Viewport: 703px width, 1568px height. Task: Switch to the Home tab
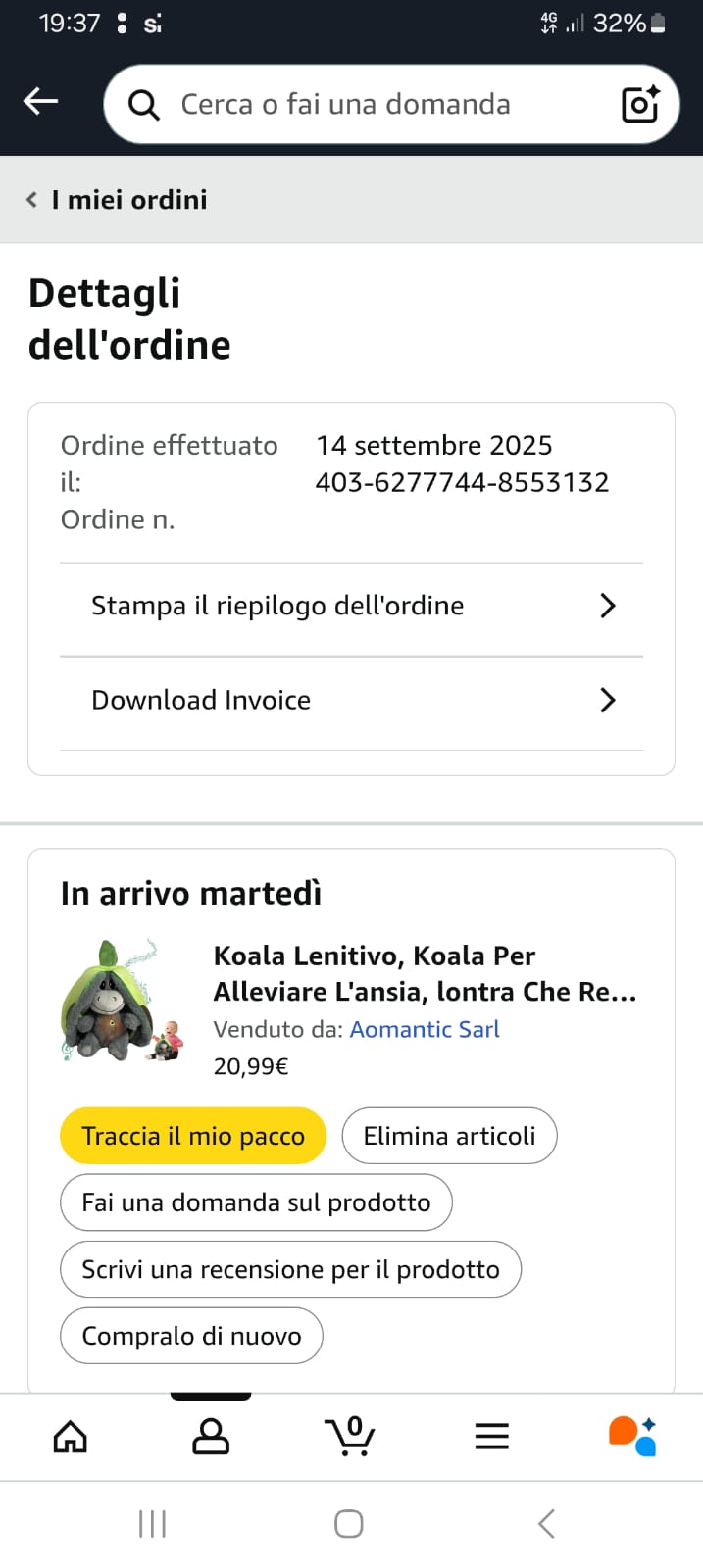click(70, 1437)
